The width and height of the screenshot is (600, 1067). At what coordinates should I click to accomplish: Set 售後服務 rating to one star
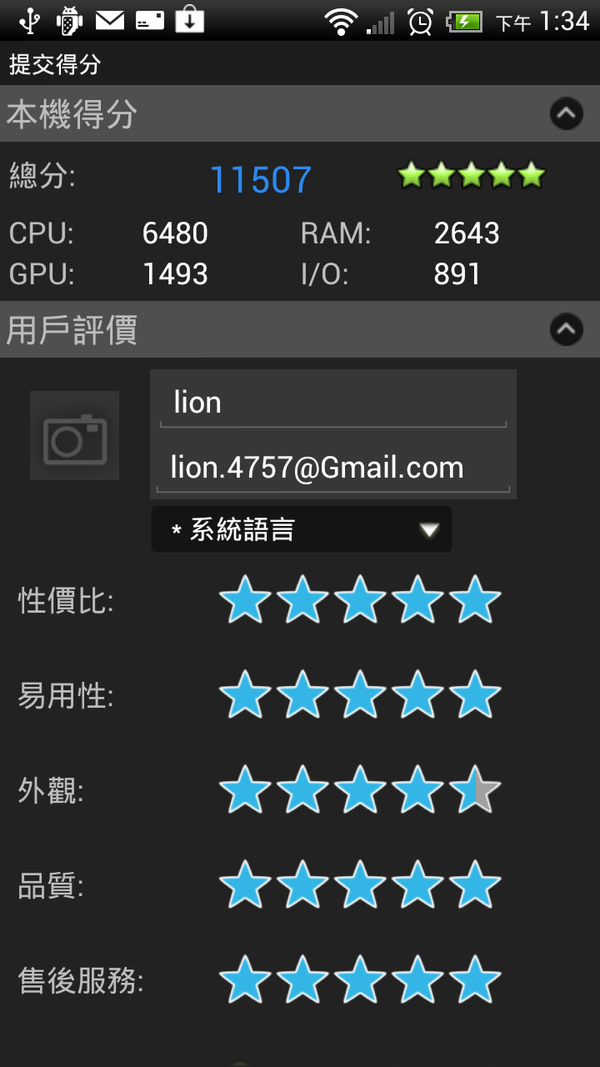pos(244,981)
